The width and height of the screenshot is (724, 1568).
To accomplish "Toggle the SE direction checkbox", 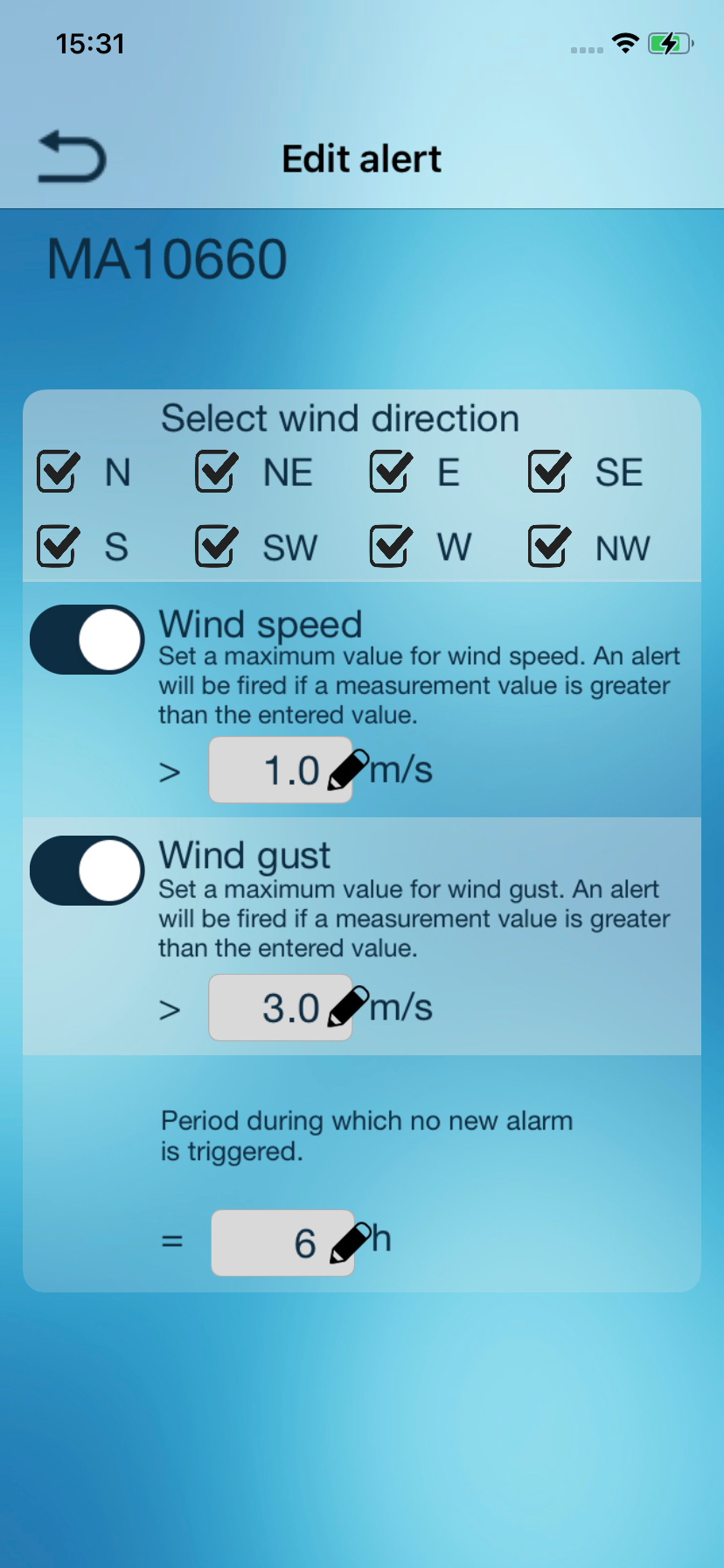I will pos(549,472).
